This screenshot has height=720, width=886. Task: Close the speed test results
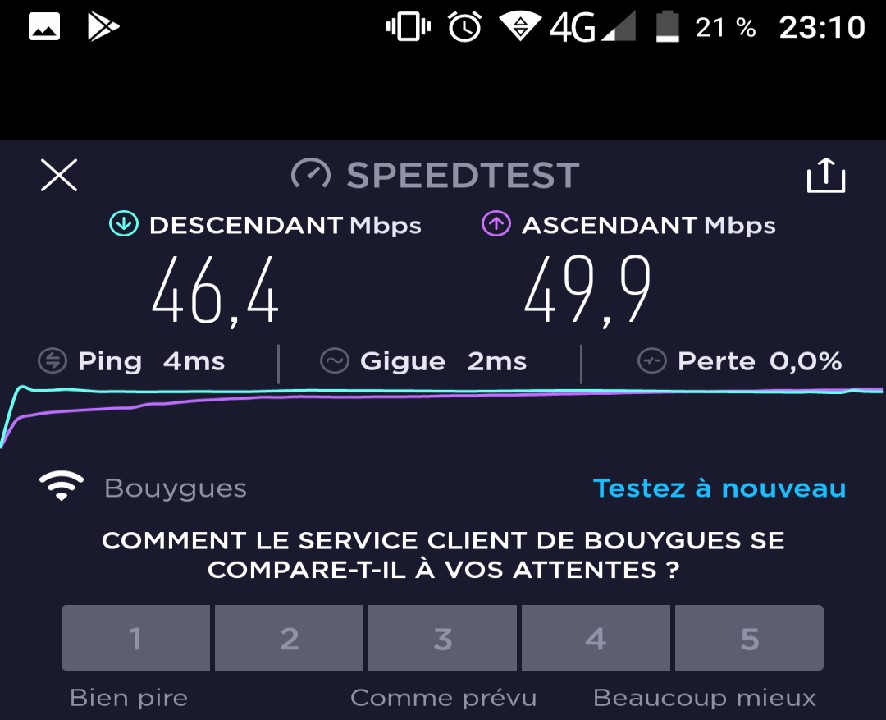point(59,175)
